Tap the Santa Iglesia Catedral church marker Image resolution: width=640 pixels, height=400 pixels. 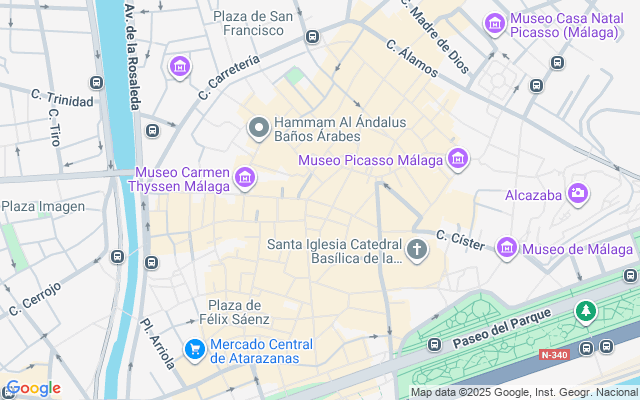tap(417, 249)
